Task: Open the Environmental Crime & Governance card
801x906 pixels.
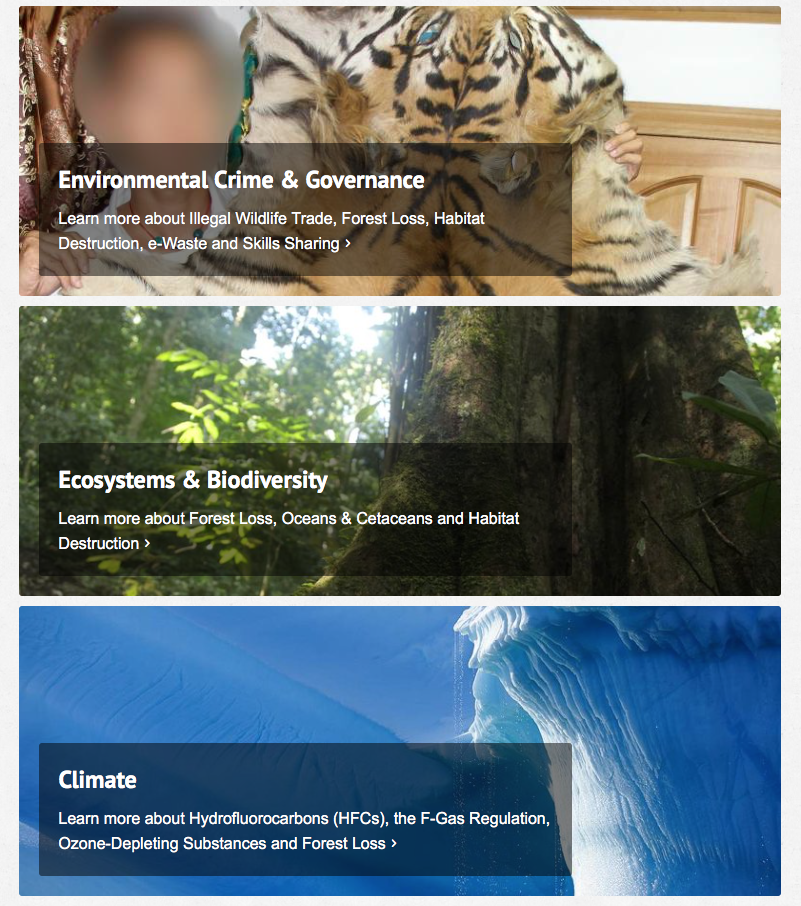Action: pos(241,181)
